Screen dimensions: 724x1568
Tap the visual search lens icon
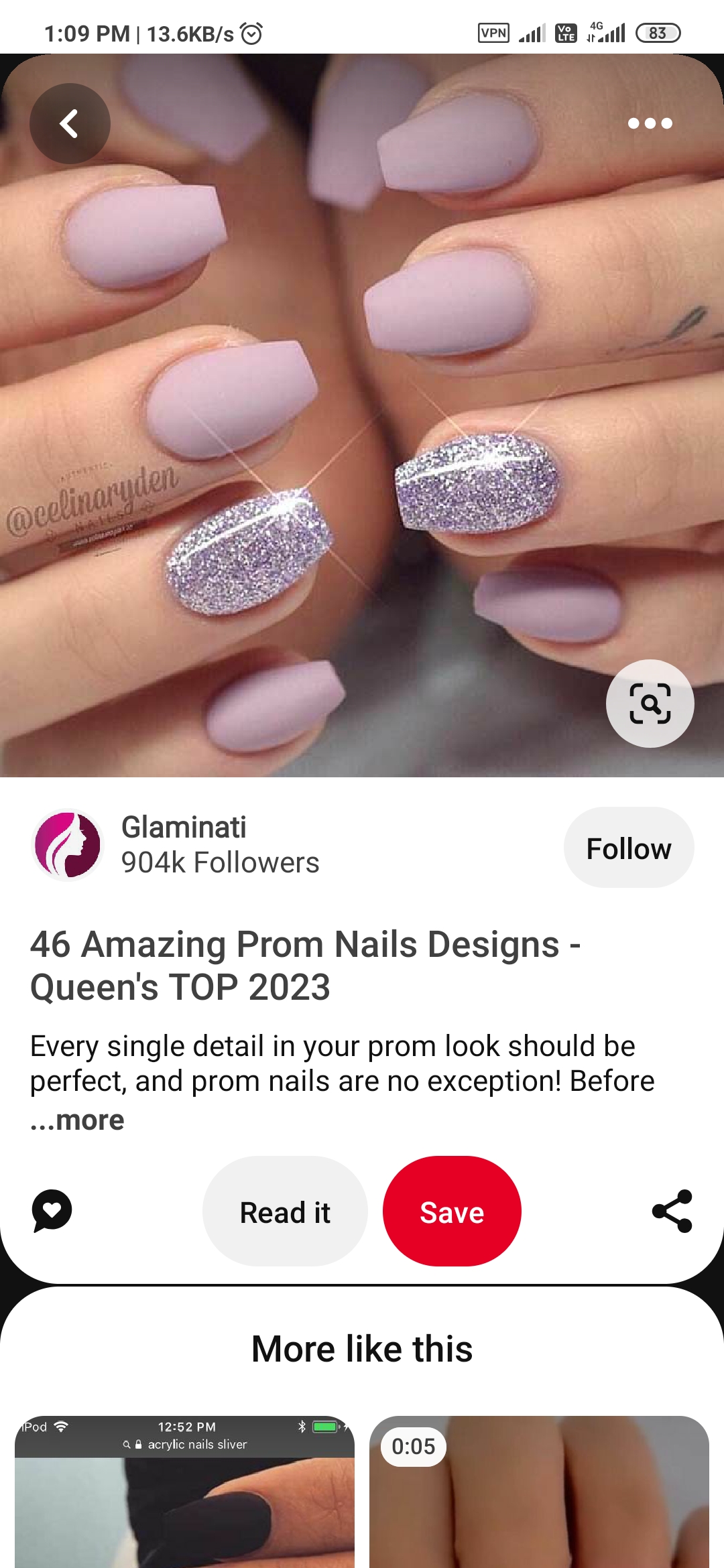[x=650, y=704]
